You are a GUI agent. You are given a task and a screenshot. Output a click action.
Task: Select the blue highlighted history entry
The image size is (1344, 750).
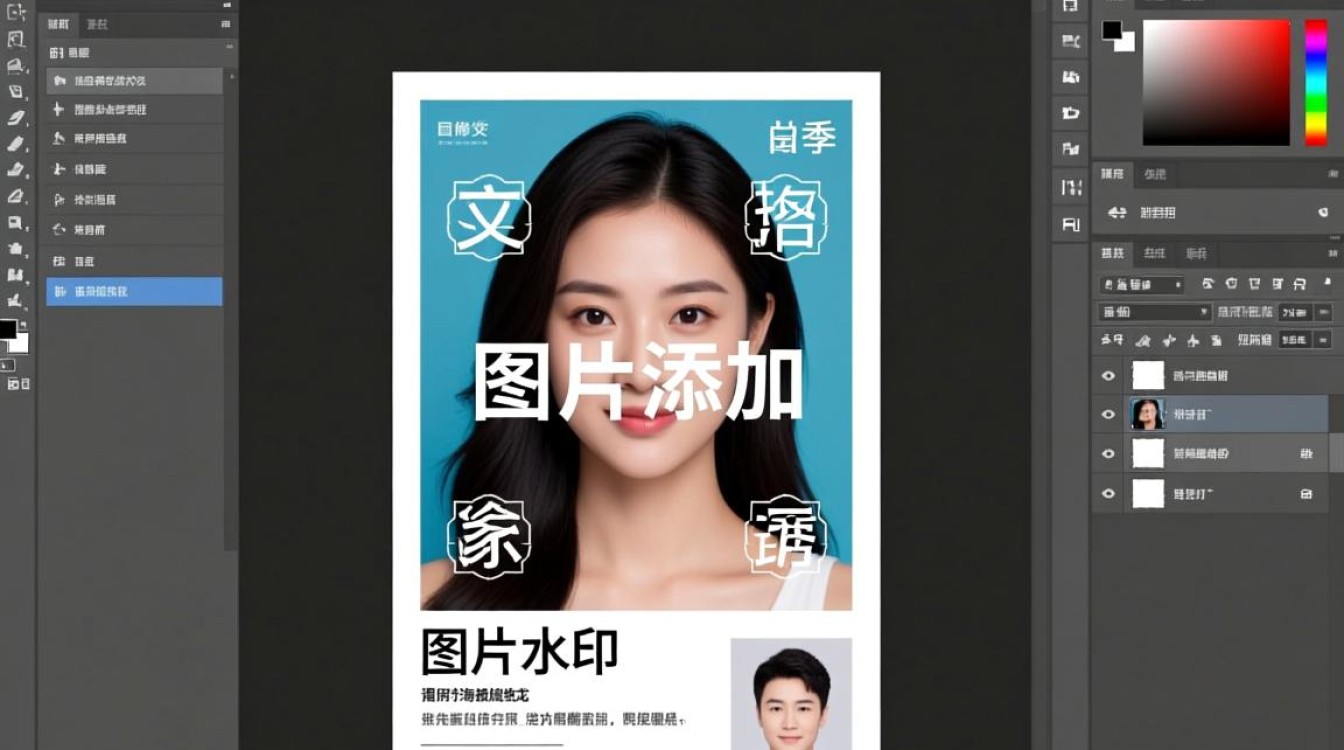pos(134,292)
